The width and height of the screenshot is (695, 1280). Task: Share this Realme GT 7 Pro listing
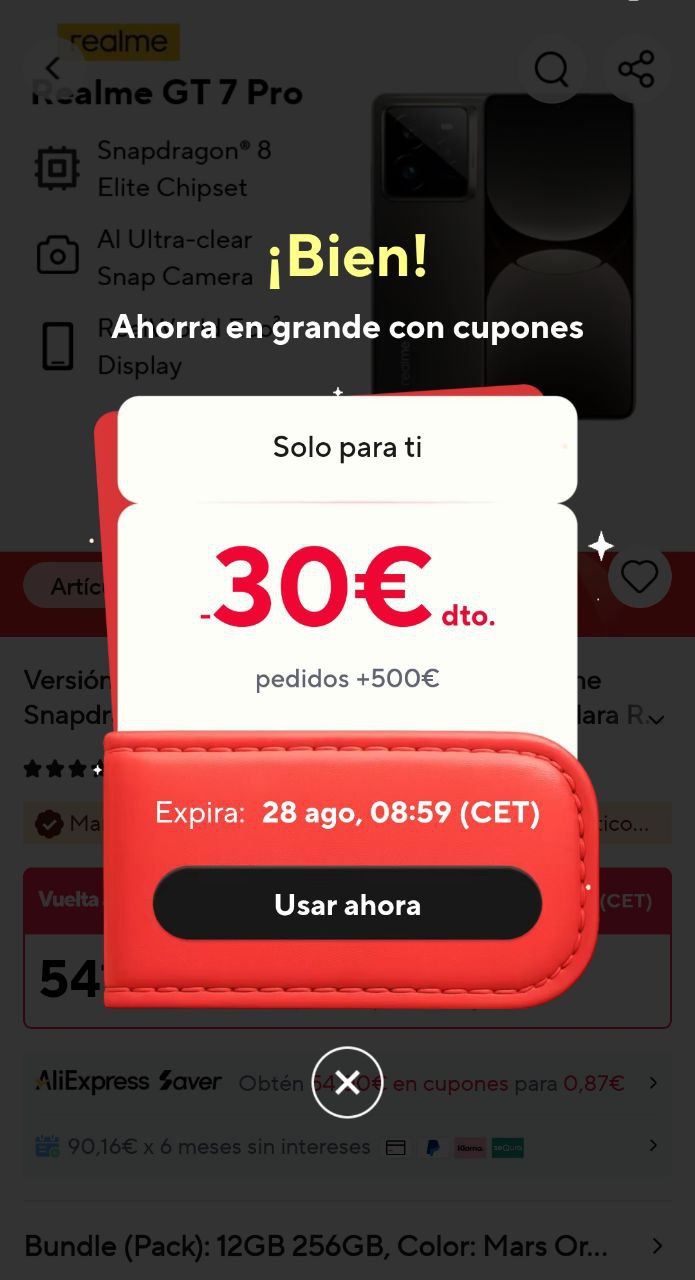(636, 69)
